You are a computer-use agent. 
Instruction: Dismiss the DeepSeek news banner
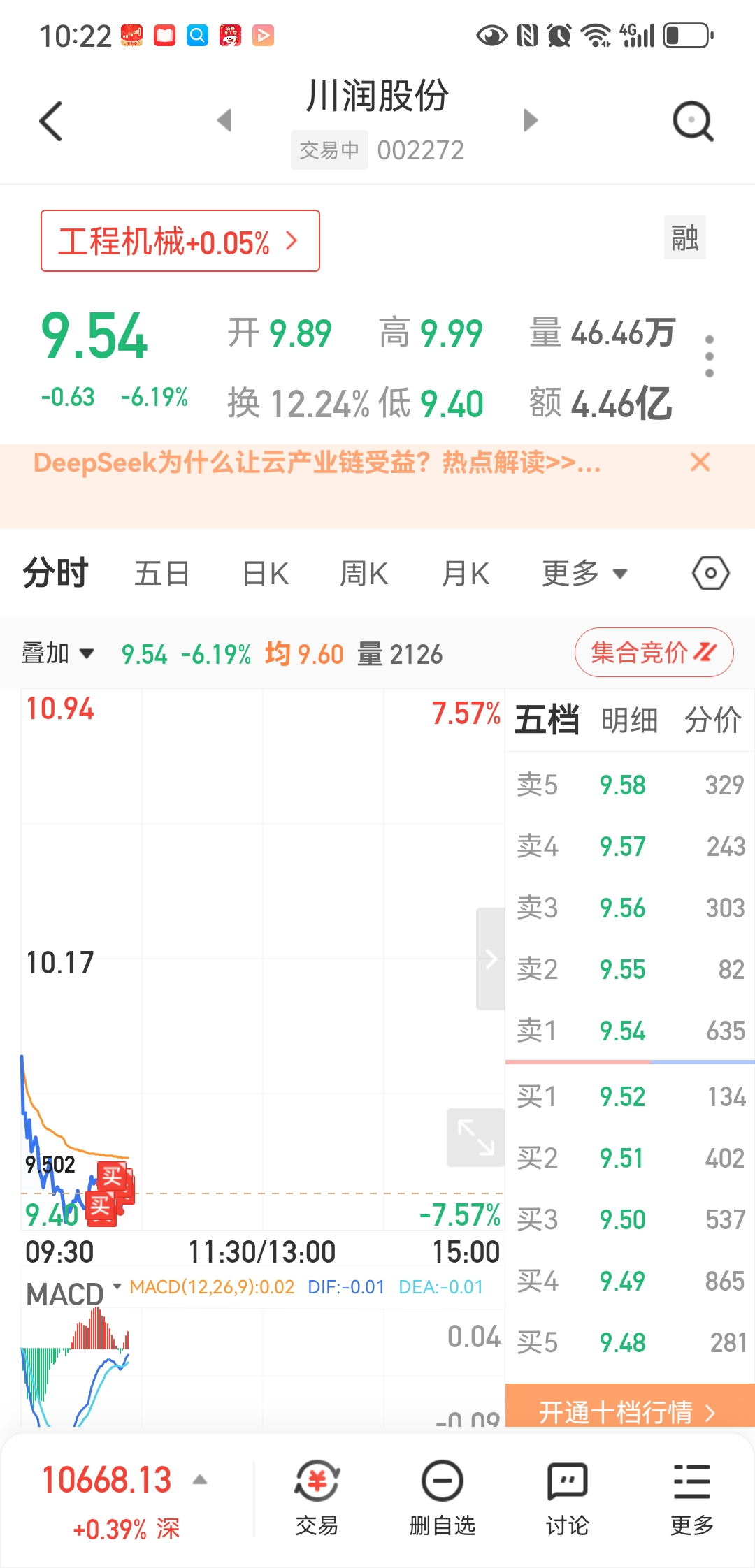[700, 462]
